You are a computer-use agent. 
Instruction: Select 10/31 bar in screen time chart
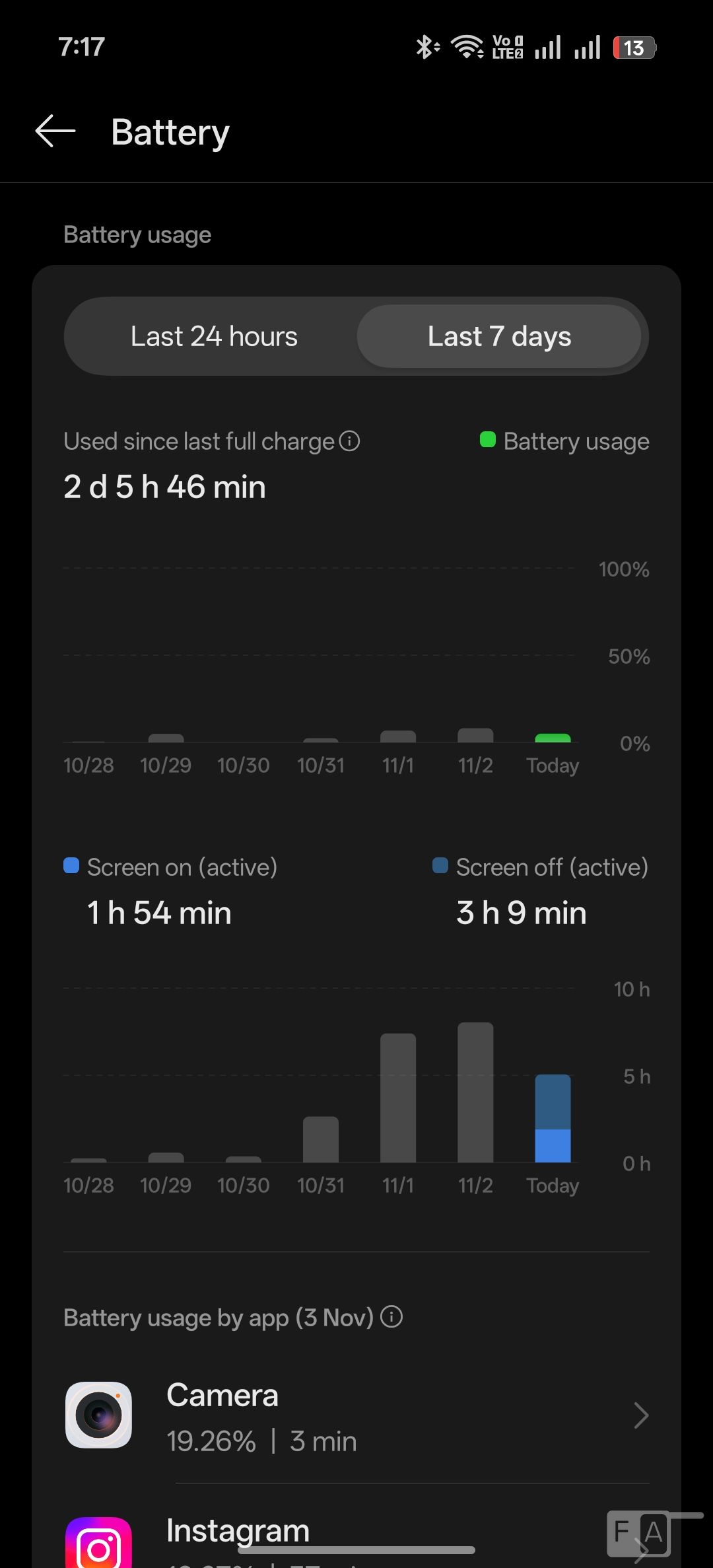321,1139
